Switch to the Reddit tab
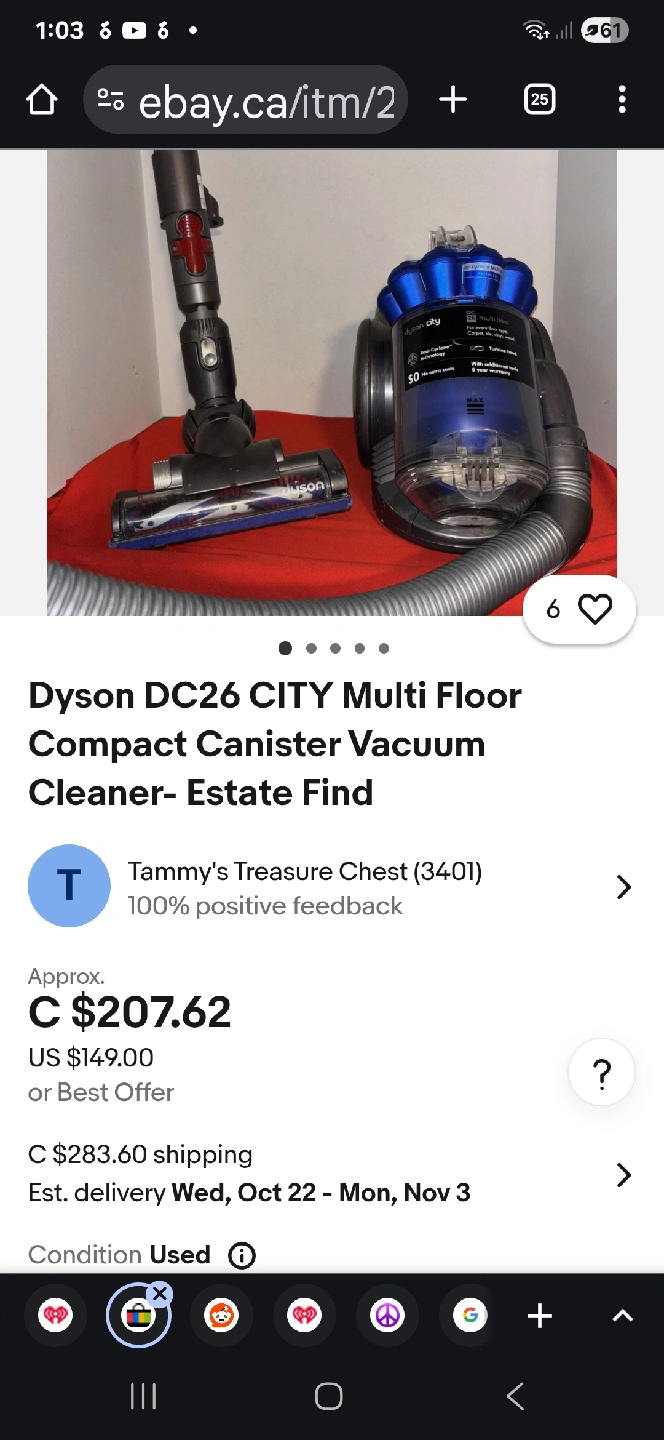This screenshot has height=1440, width=664. click(x=221, y=1316)
